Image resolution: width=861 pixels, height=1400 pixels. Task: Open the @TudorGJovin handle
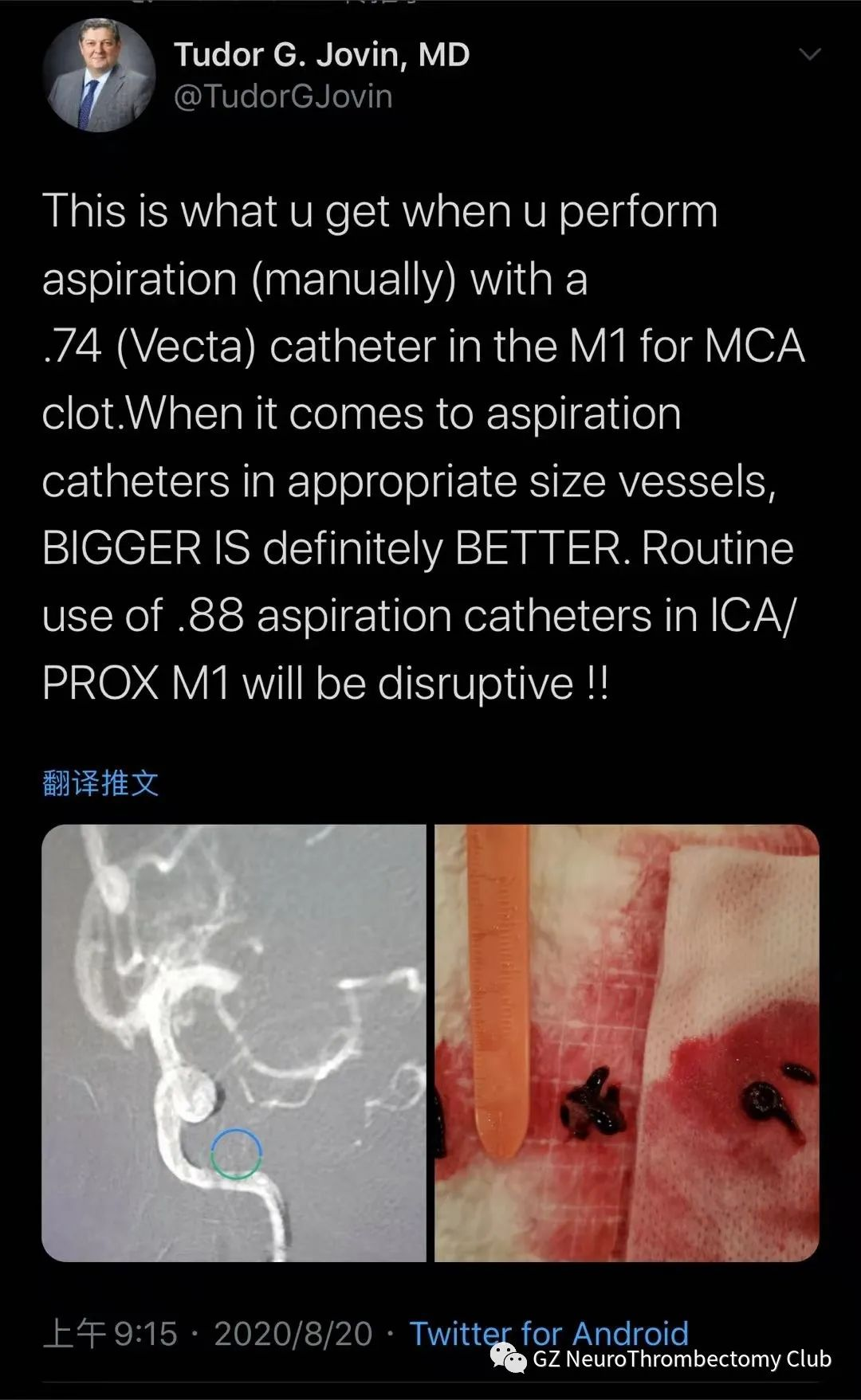(x=283, y=96)
